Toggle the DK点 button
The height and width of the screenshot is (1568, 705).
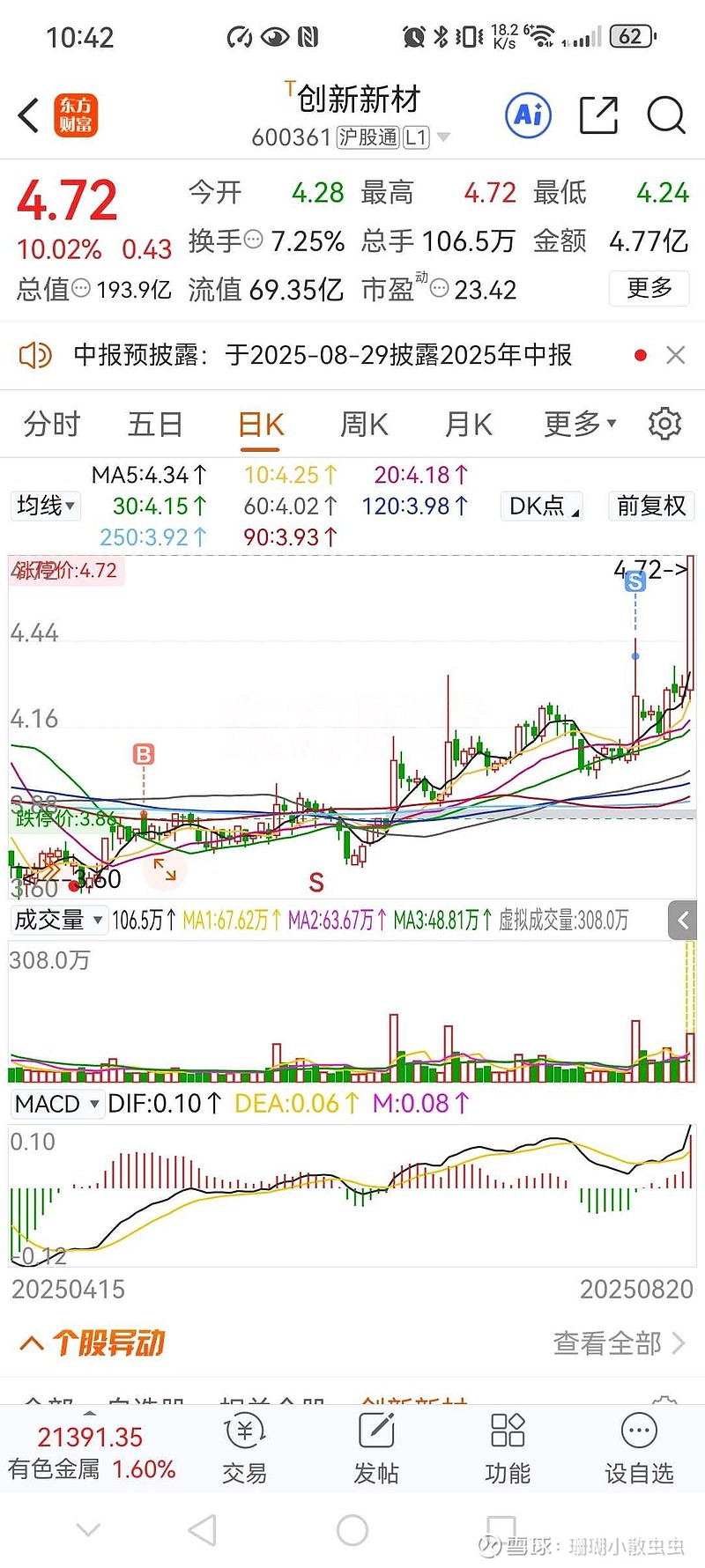(542, 506)
